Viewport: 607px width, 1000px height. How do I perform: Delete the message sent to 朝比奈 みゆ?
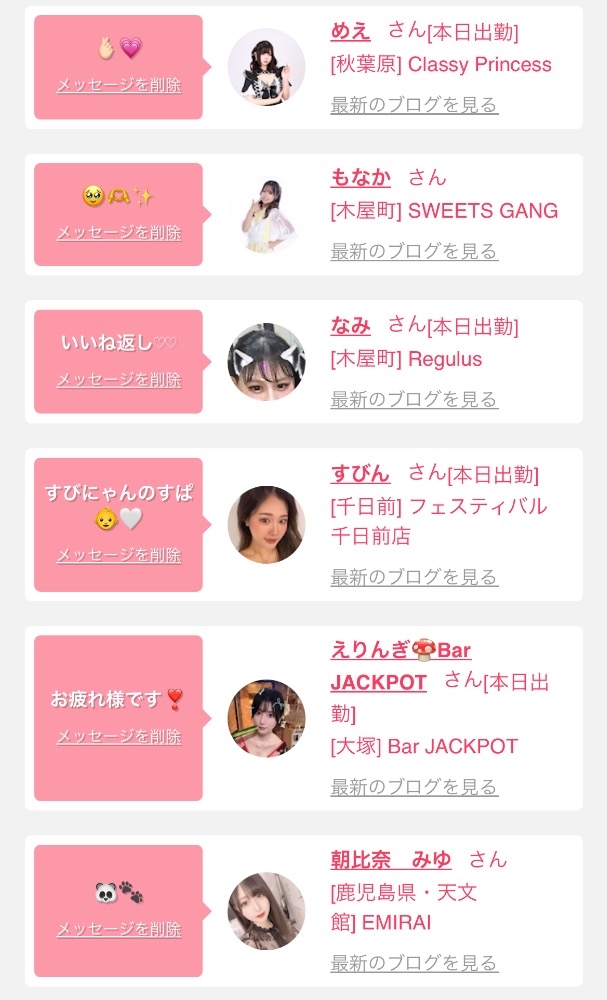coord(119,929)
